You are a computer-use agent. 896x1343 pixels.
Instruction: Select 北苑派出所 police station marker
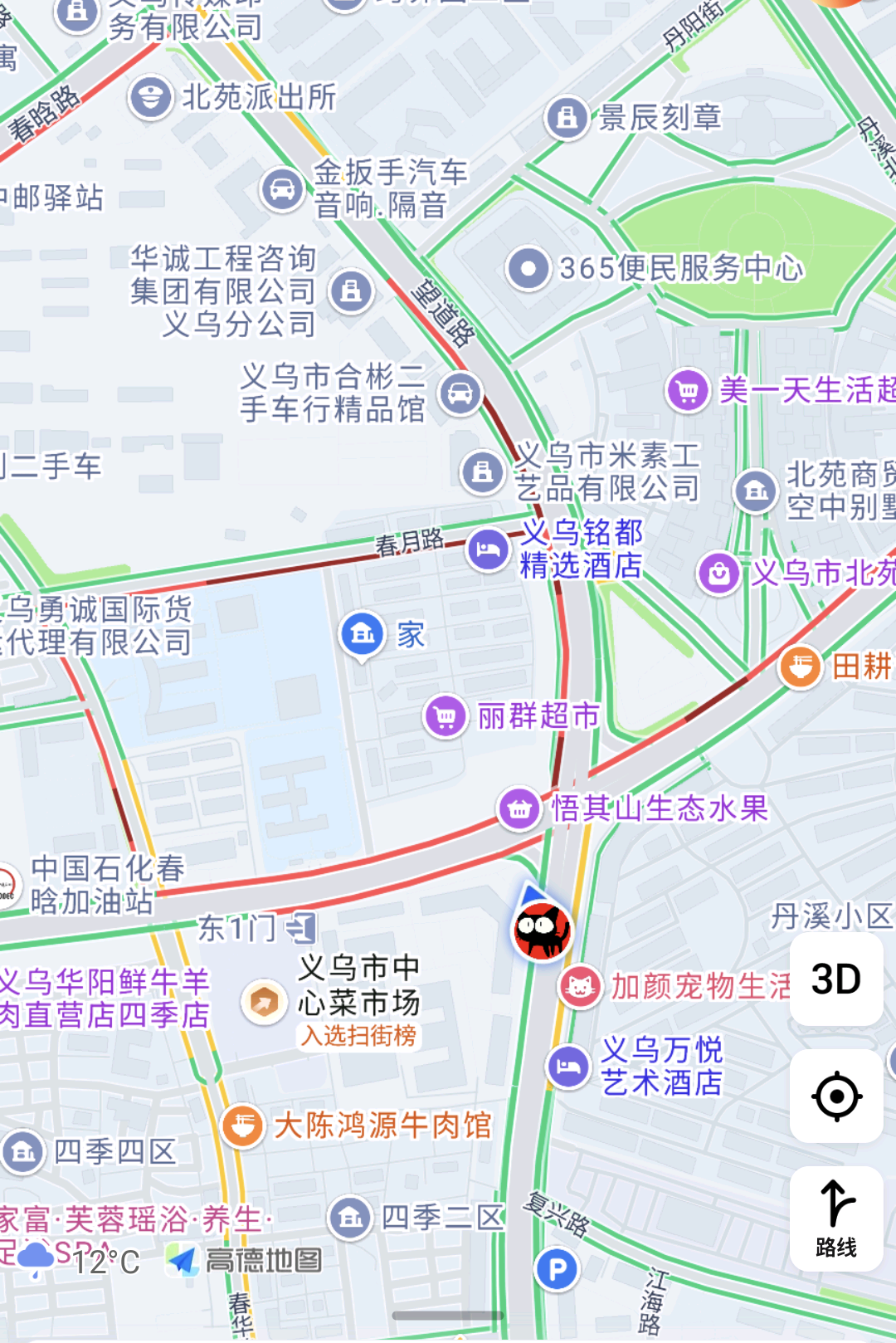(x=150, y=98)
